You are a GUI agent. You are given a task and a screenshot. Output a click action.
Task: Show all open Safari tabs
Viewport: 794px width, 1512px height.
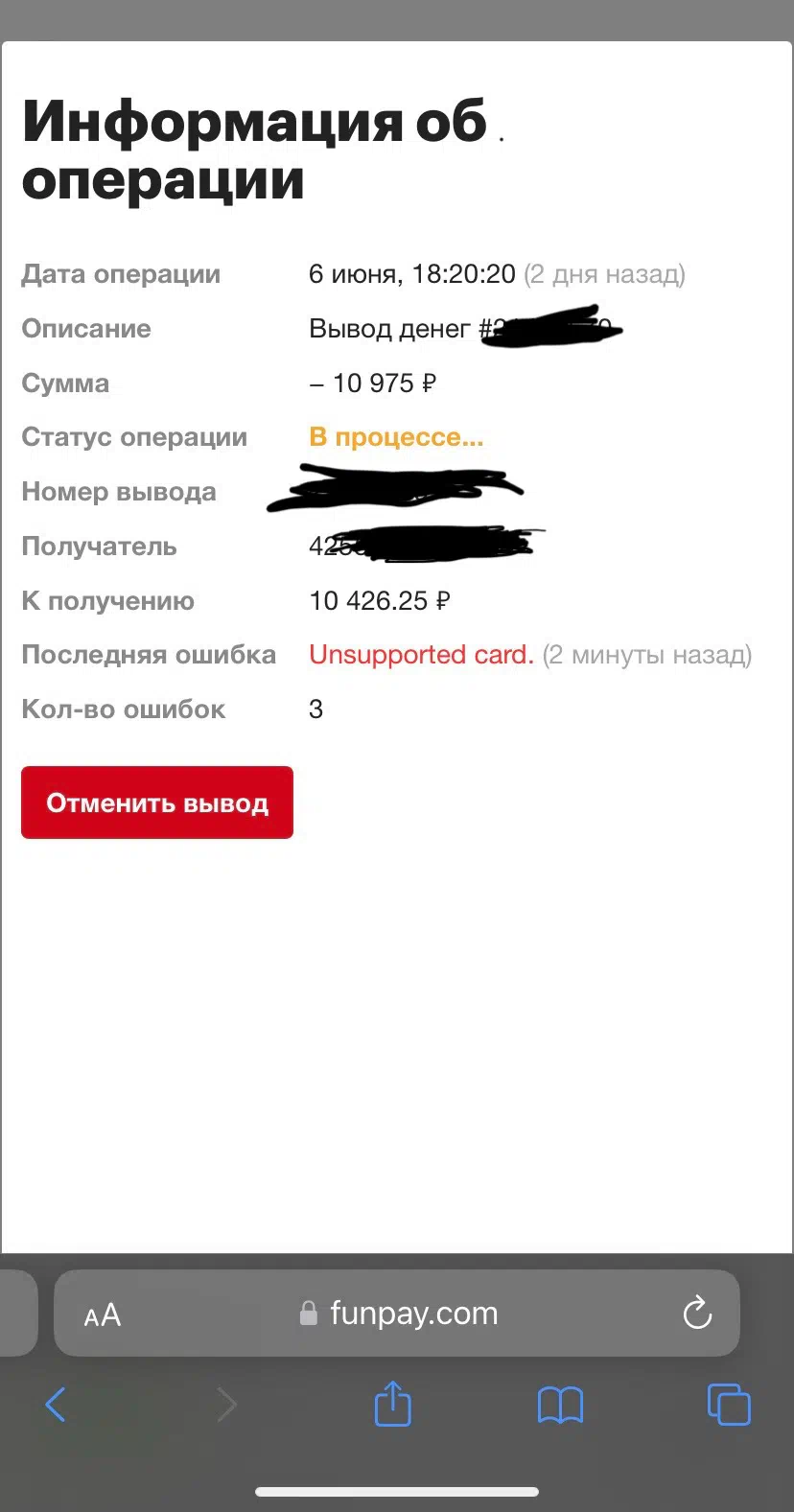(729, 1405)
